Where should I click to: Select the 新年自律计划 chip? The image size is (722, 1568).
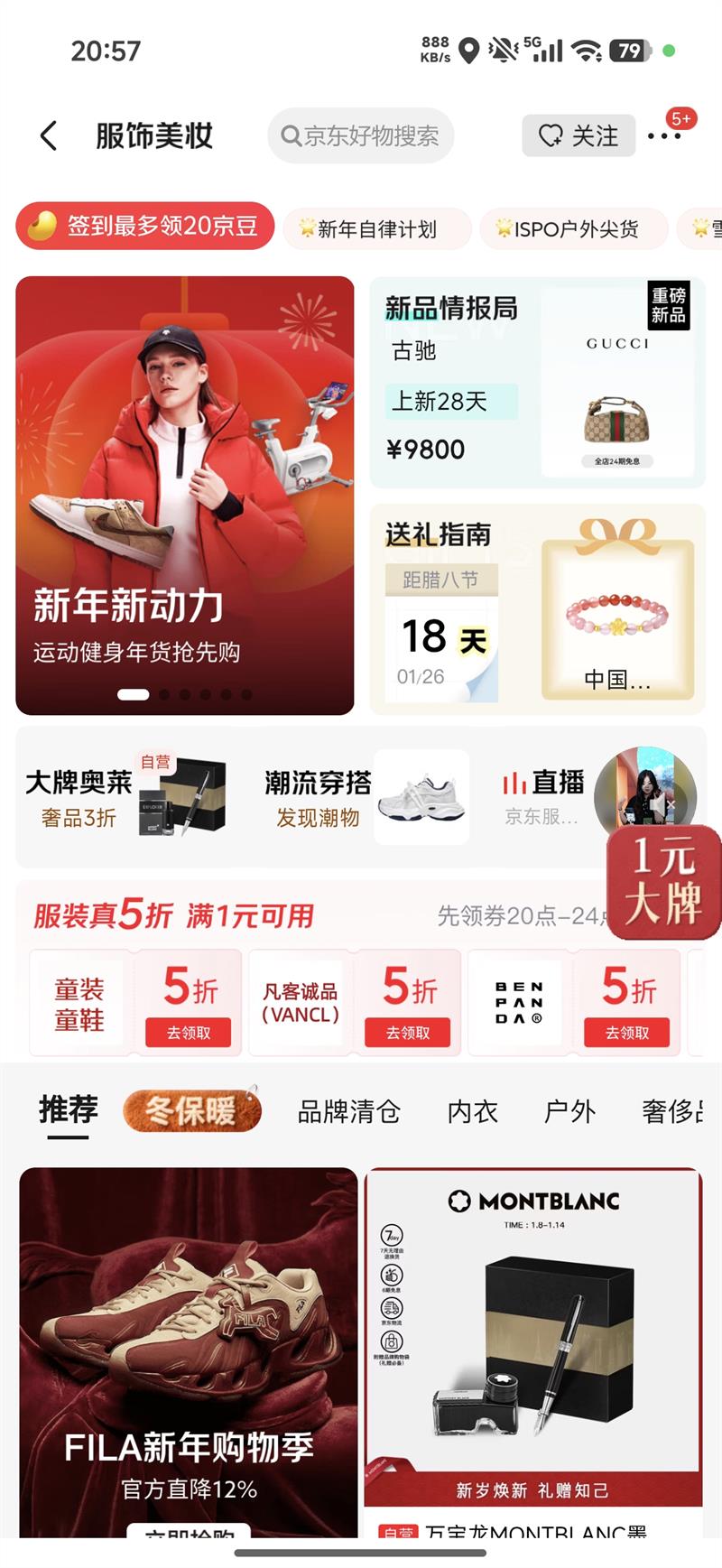(x=377, y=229)
